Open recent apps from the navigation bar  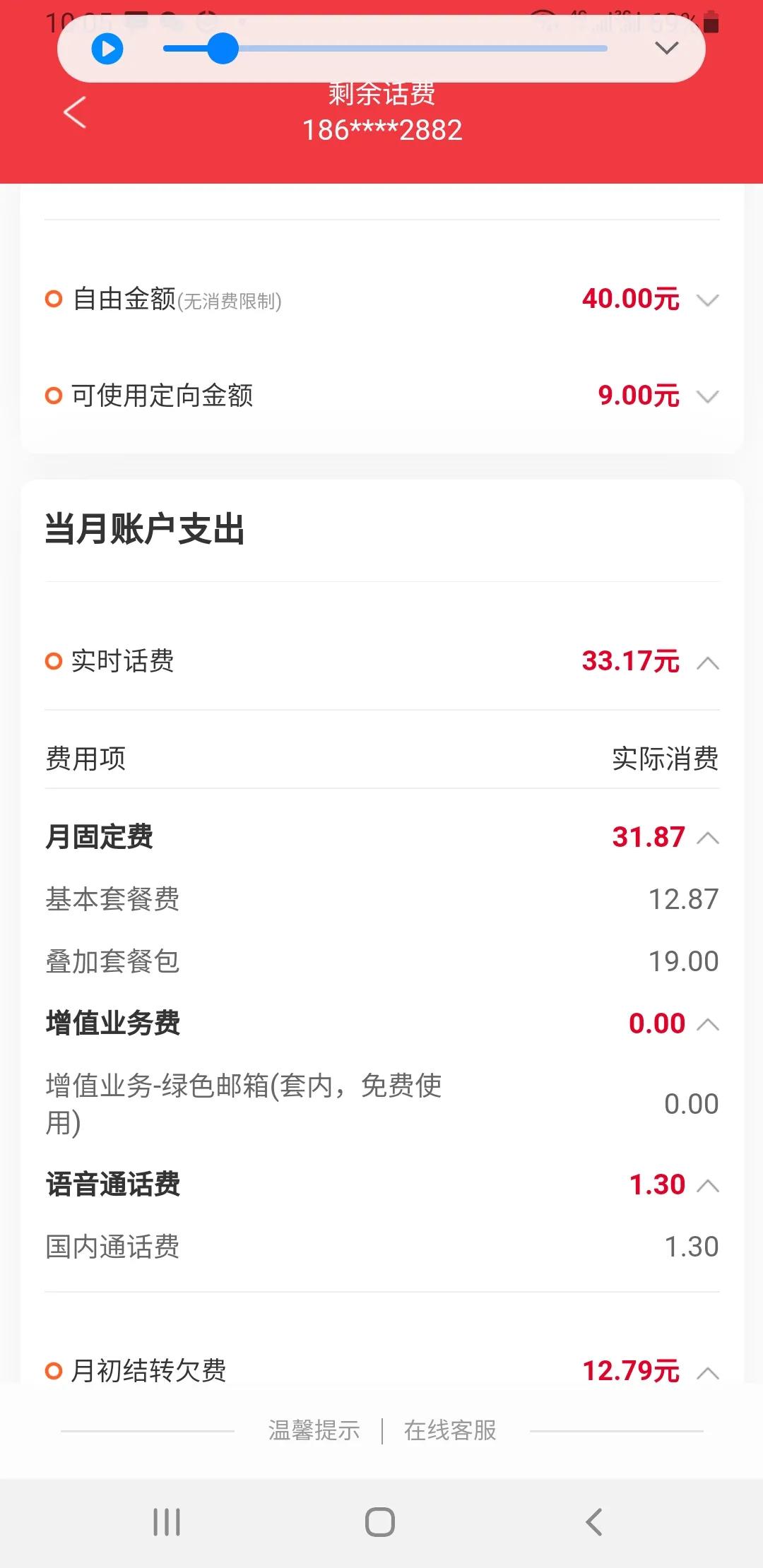165,1524
